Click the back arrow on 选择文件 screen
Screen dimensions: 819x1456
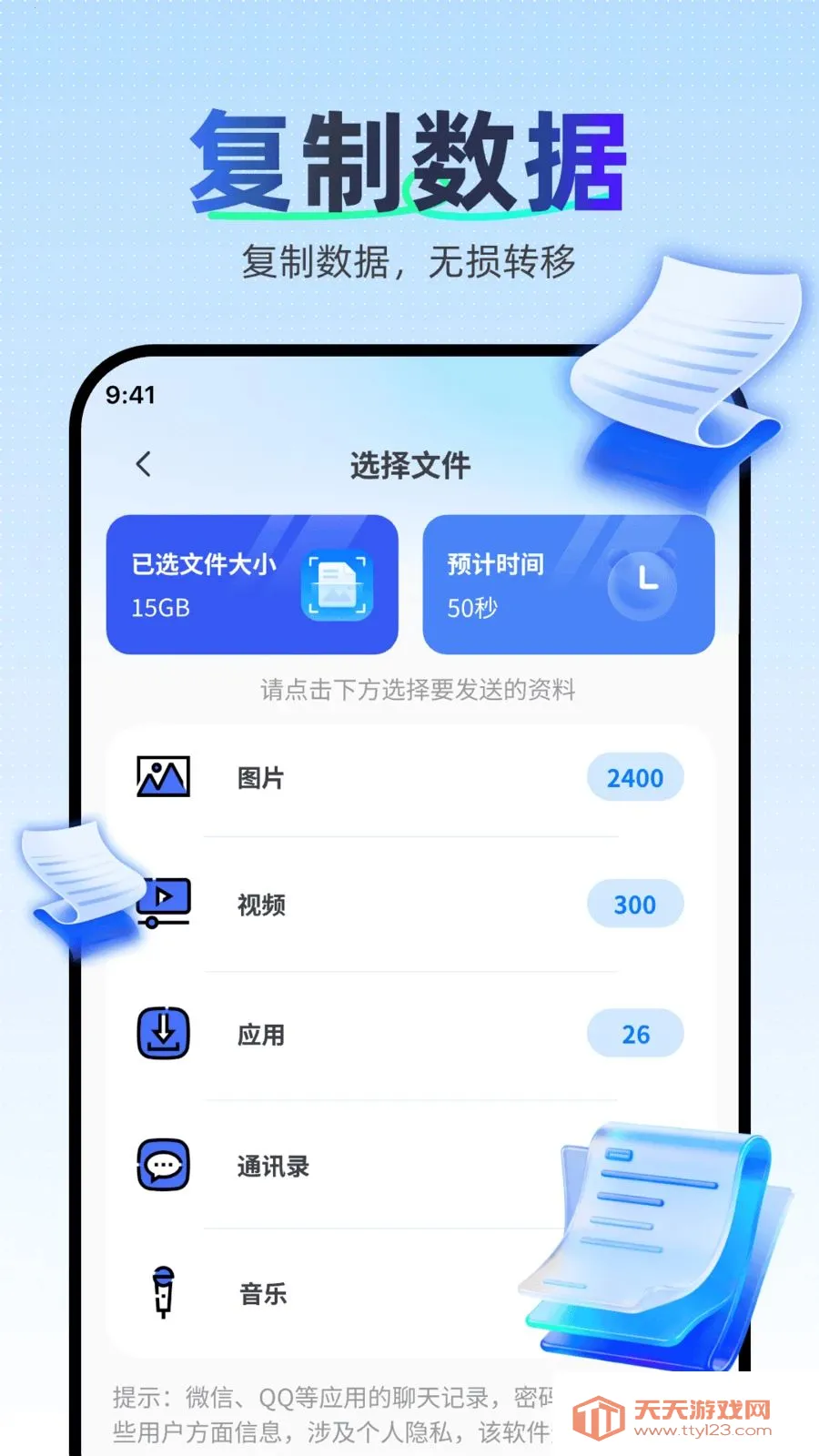pyautogui.click(x=143, y=464)
